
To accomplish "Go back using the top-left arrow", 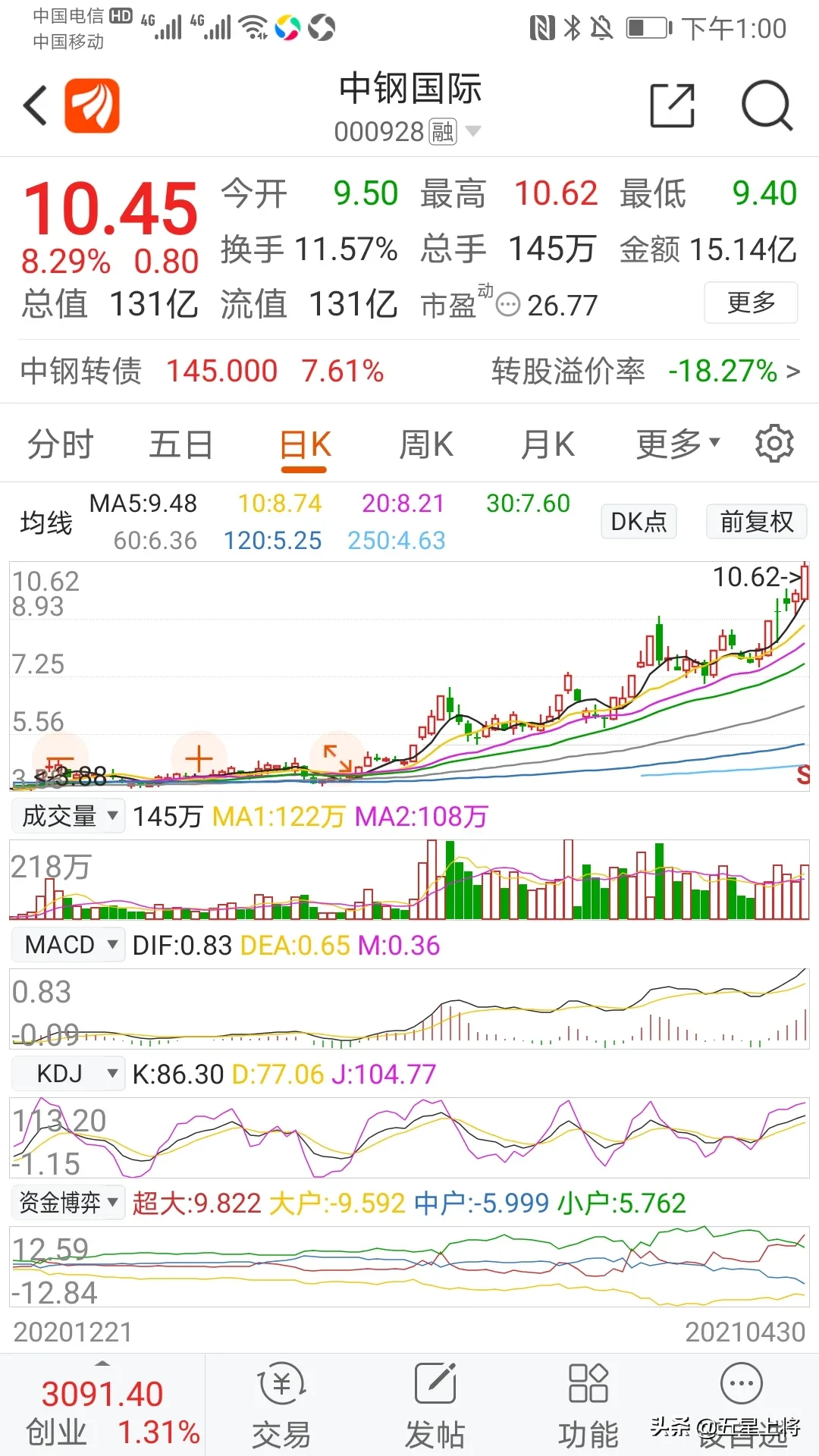I will click(35, 105).
